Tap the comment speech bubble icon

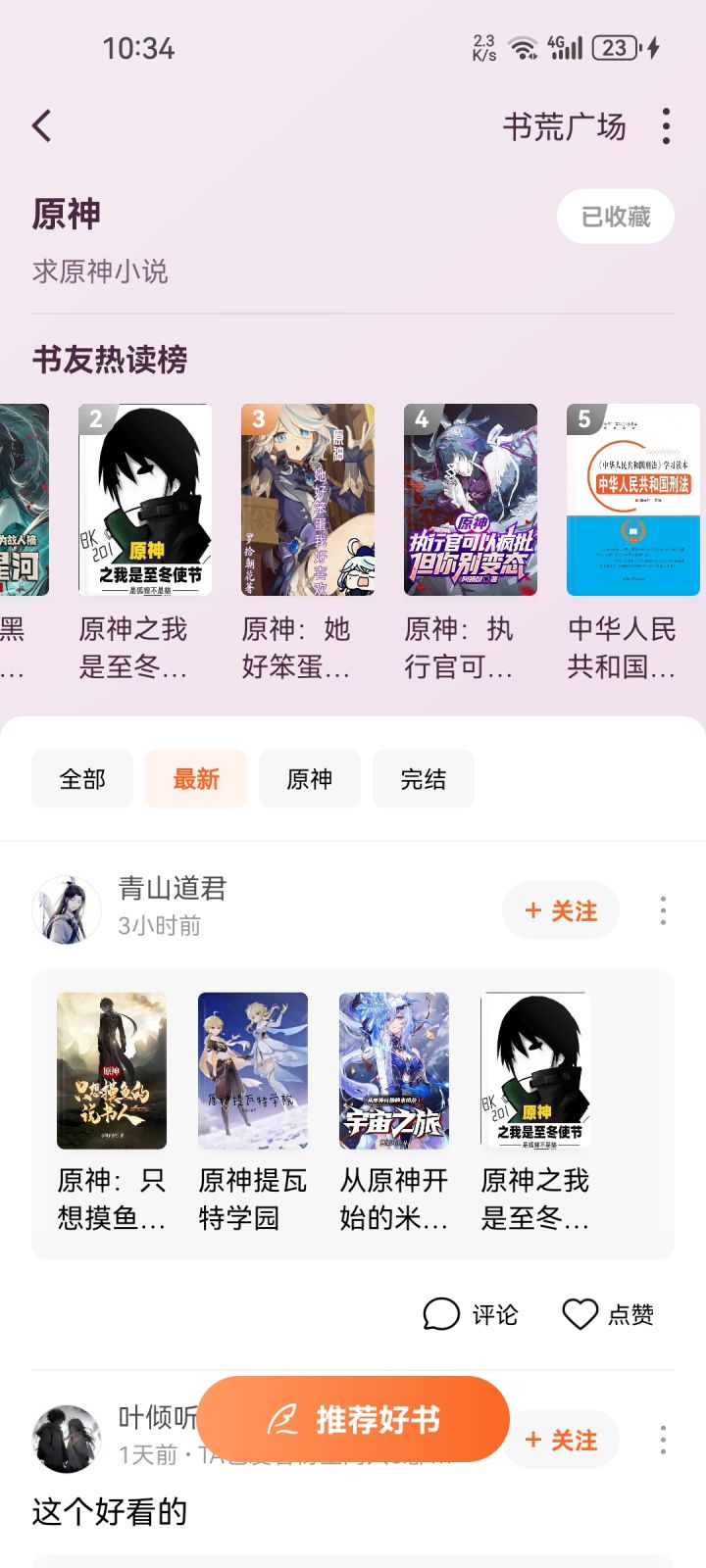pyautogui.click(x=441, y=1314)
